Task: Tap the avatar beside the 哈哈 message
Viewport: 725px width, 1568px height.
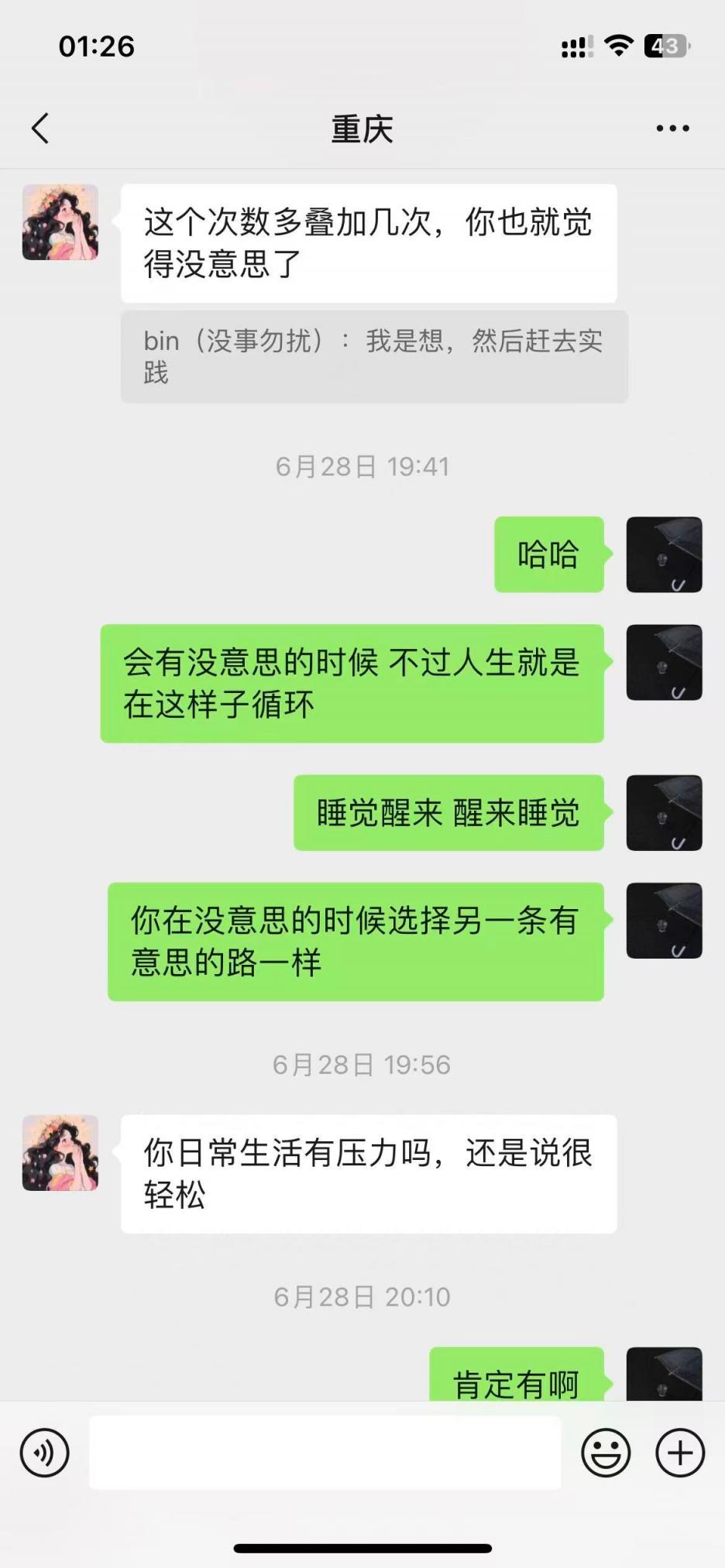Action: pos(664,554)
